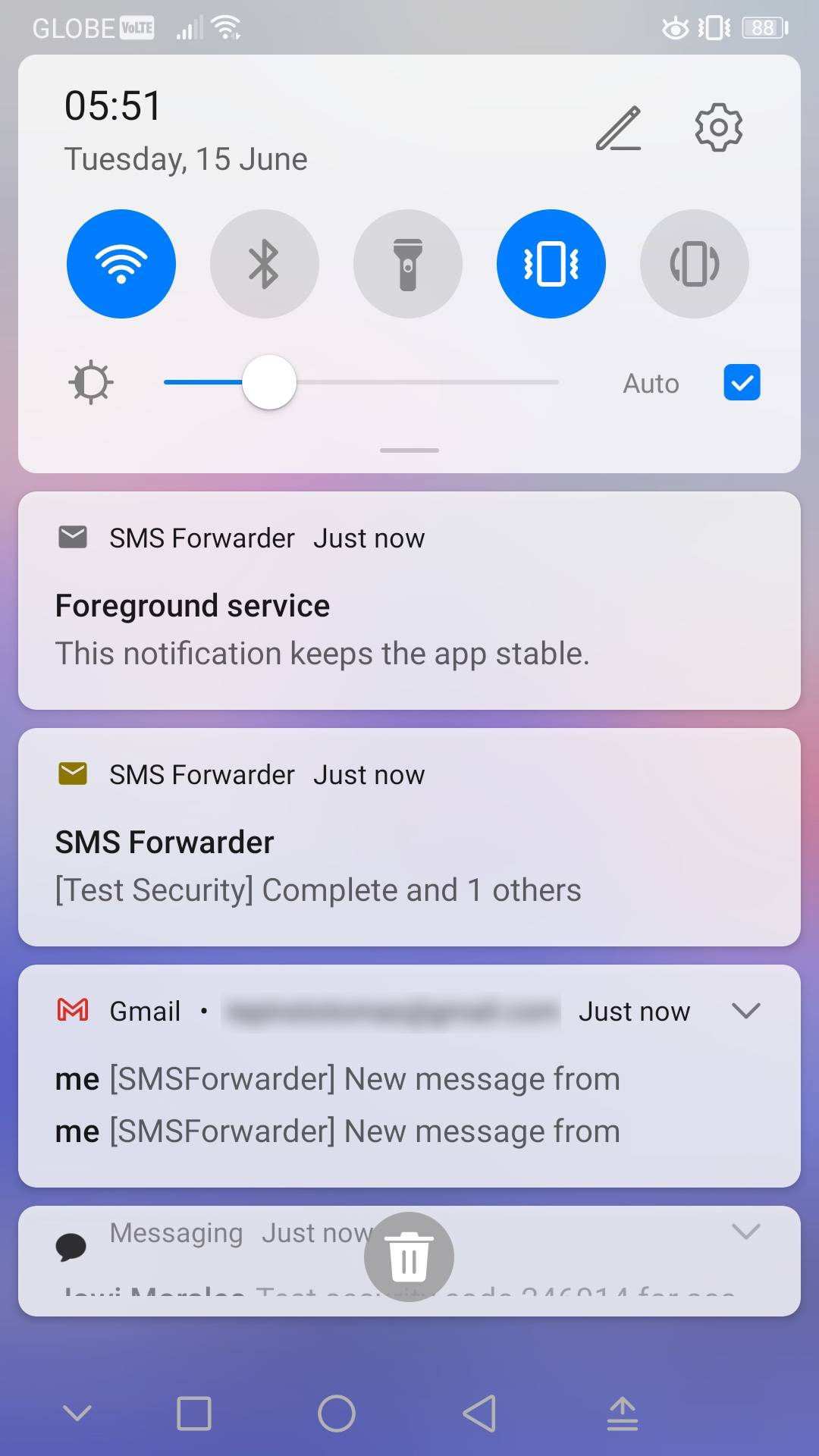The height and width of the screenshot is (1456, 819).
Task: Open recent apps
Action: point(194,1414)
